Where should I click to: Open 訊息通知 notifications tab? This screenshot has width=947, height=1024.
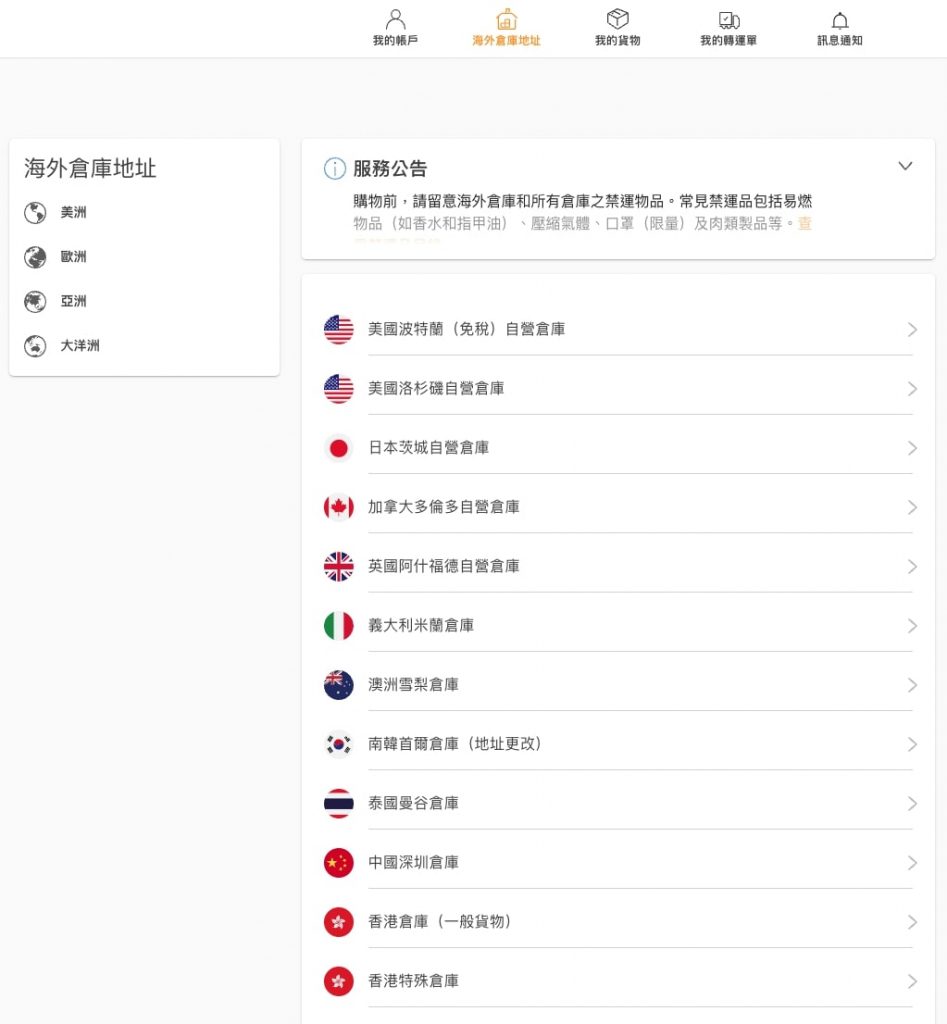pyautogui.click(x=839, y=28)
